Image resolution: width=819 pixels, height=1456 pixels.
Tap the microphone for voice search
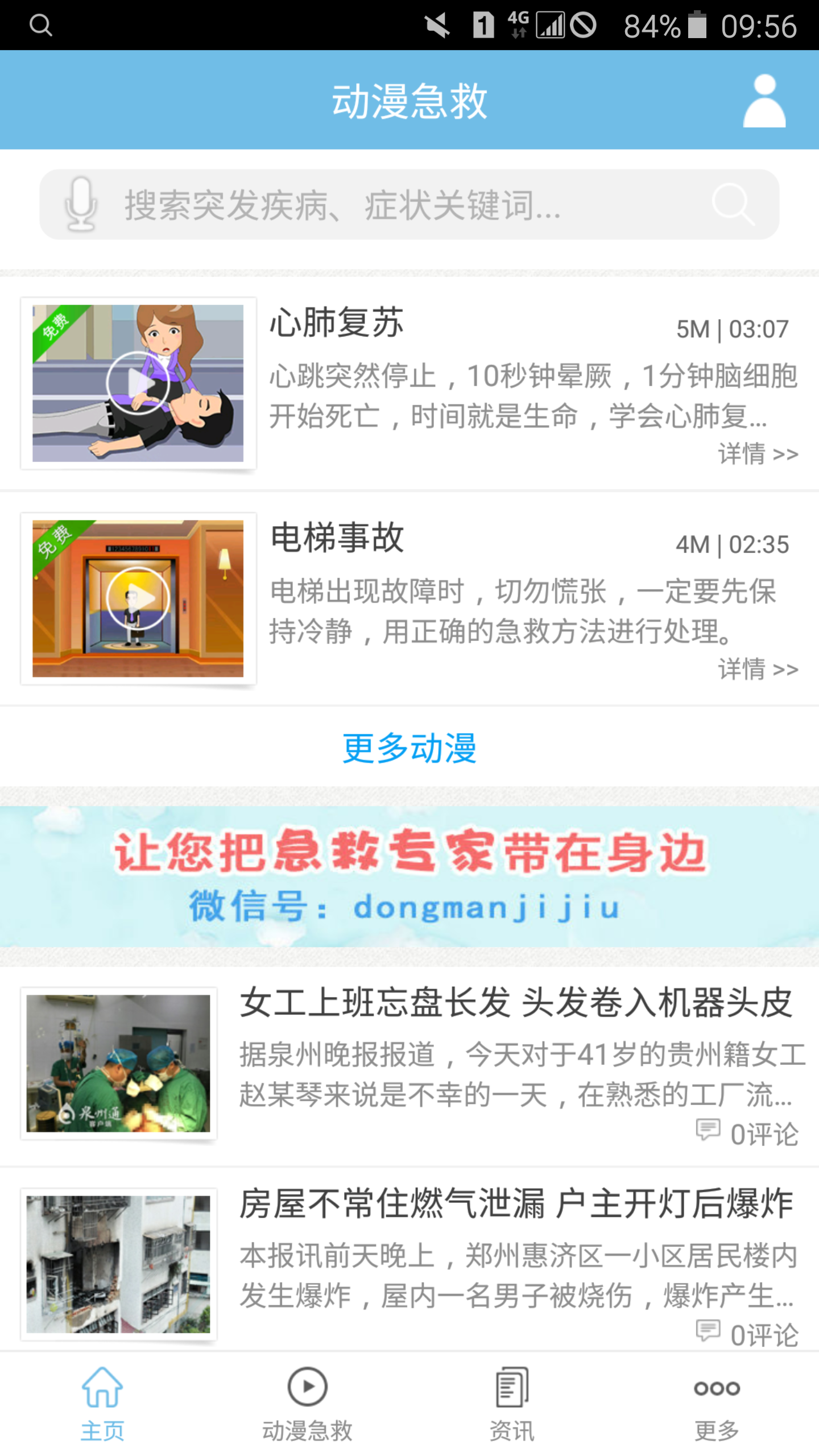(81, 204)
